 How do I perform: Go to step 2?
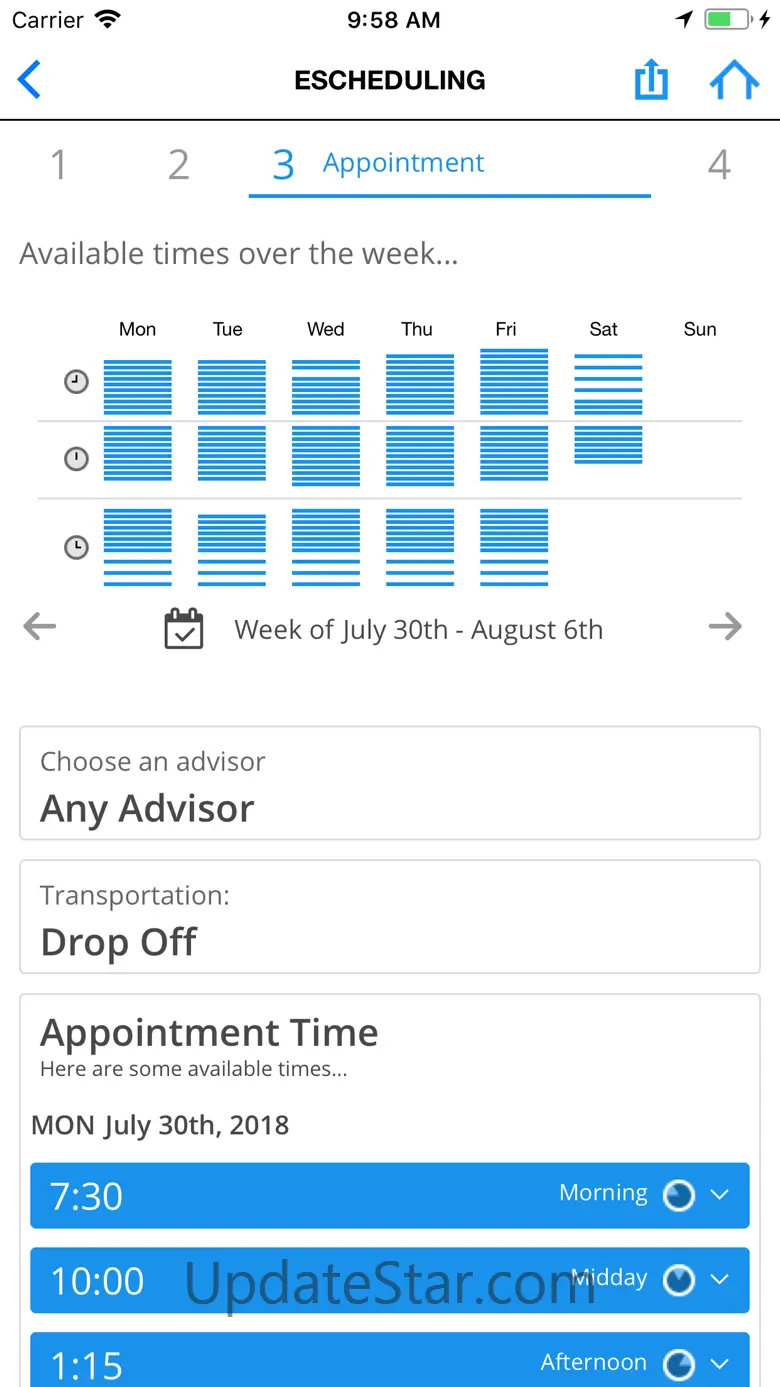(178, 165)
